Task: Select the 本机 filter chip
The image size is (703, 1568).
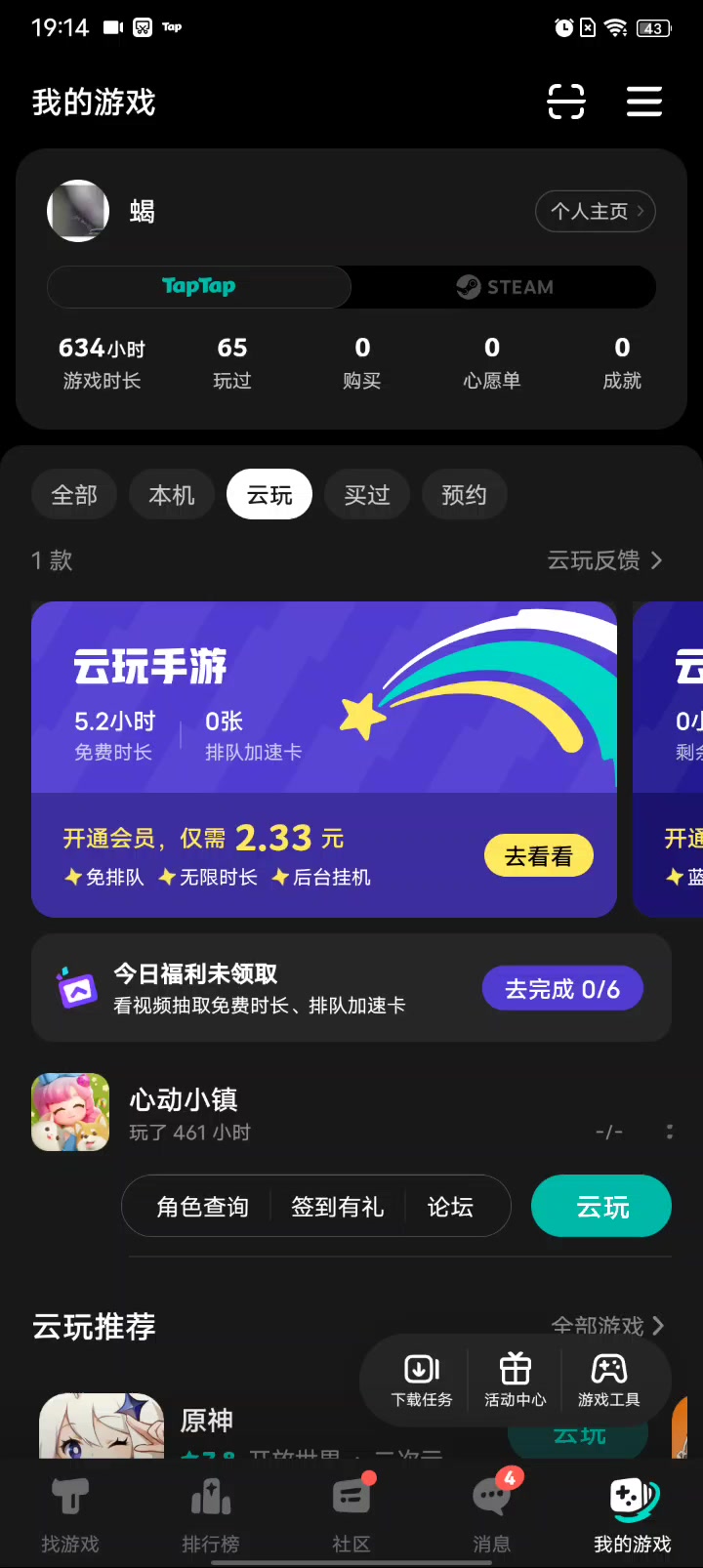Action: [172, 495]
